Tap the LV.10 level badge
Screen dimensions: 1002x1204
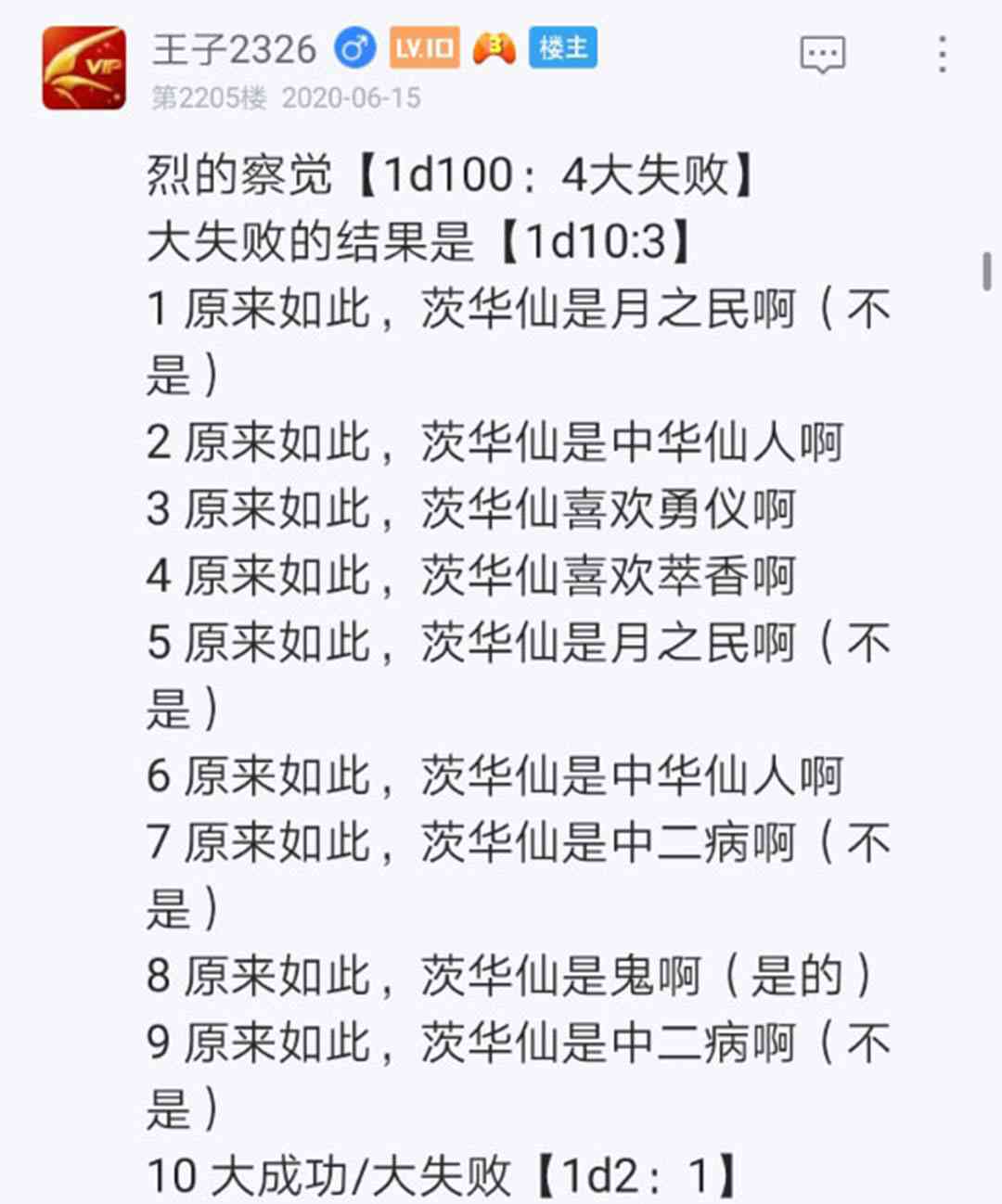tap(425, 48)
